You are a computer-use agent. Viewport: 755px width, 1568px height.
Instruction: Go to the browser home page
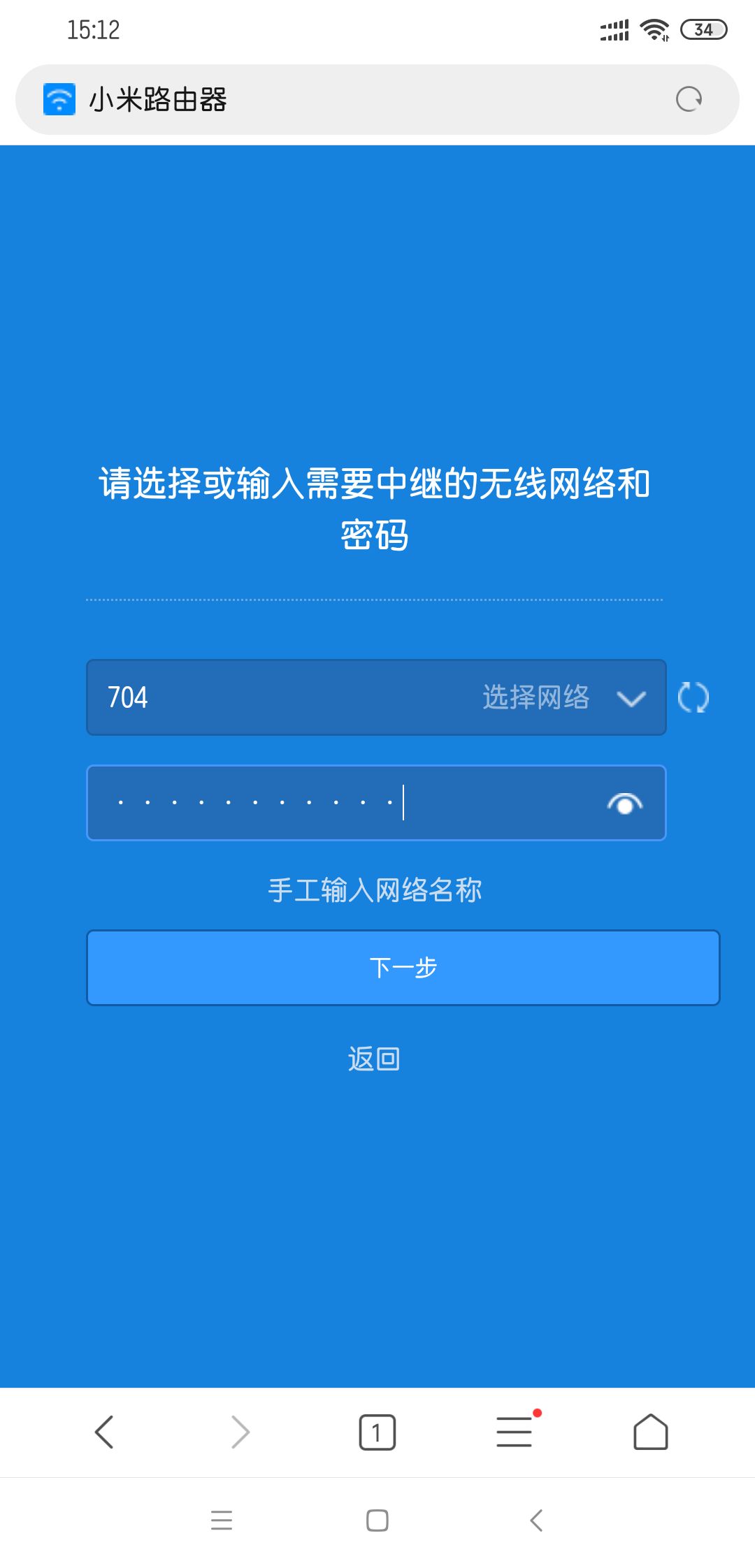(651, 1432)
